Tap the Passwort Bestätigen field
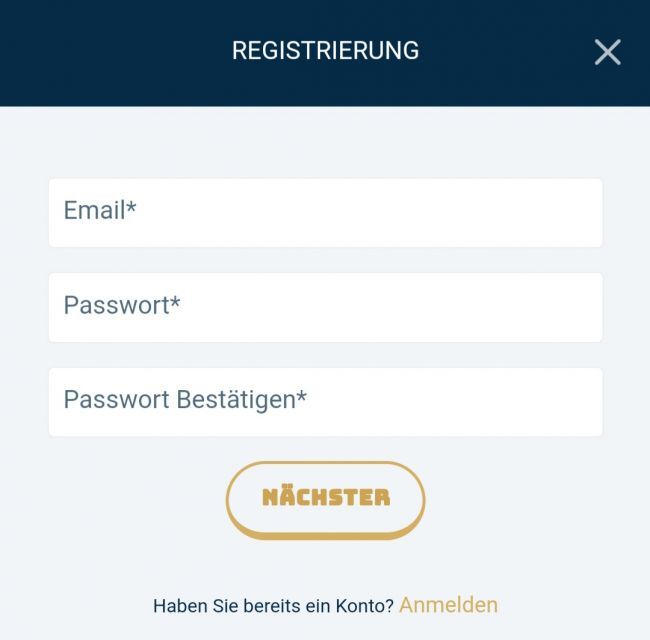 point(325,401)
